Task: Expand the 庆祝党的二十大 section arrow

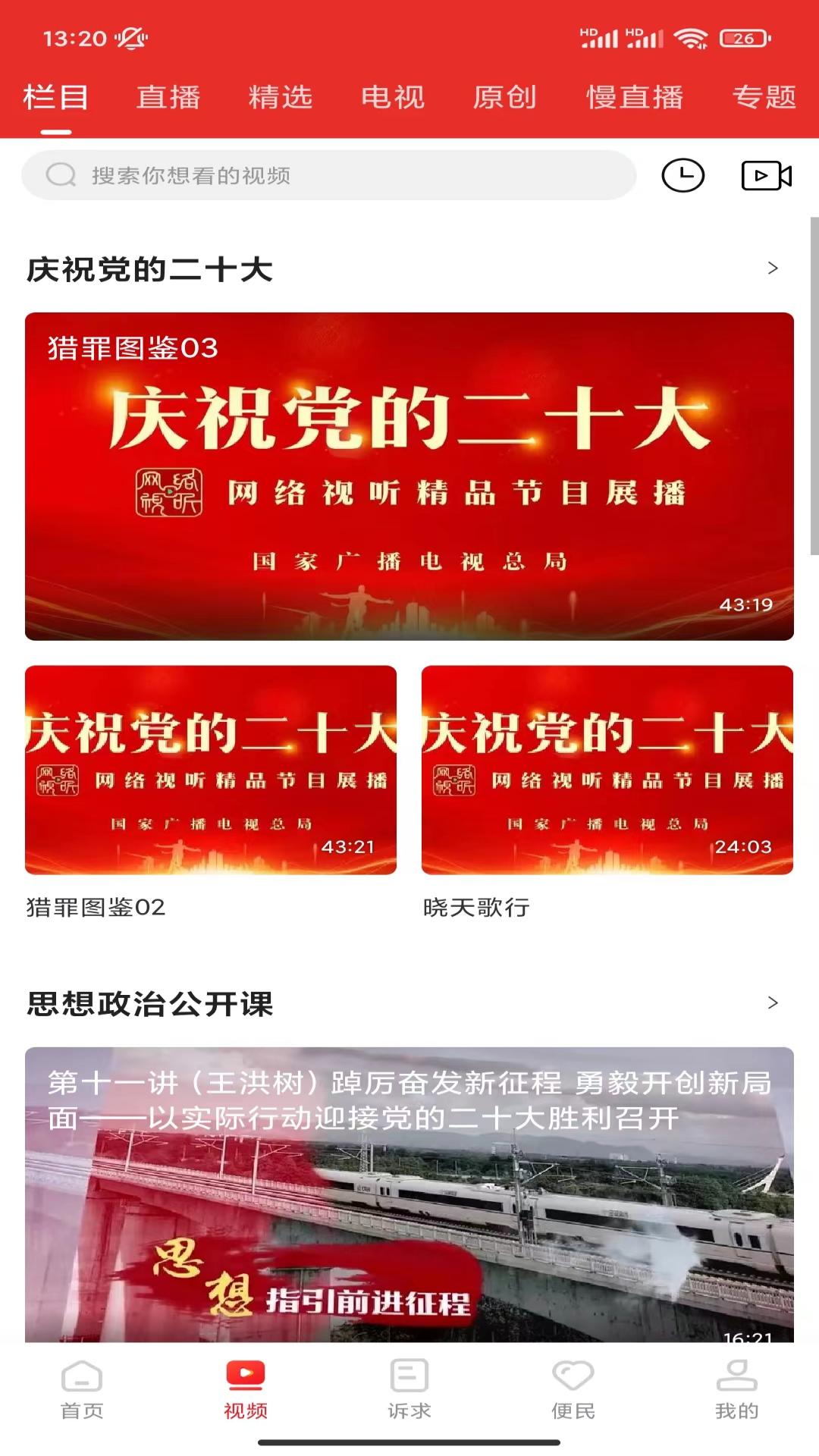Action: click(x=772, y=268)
